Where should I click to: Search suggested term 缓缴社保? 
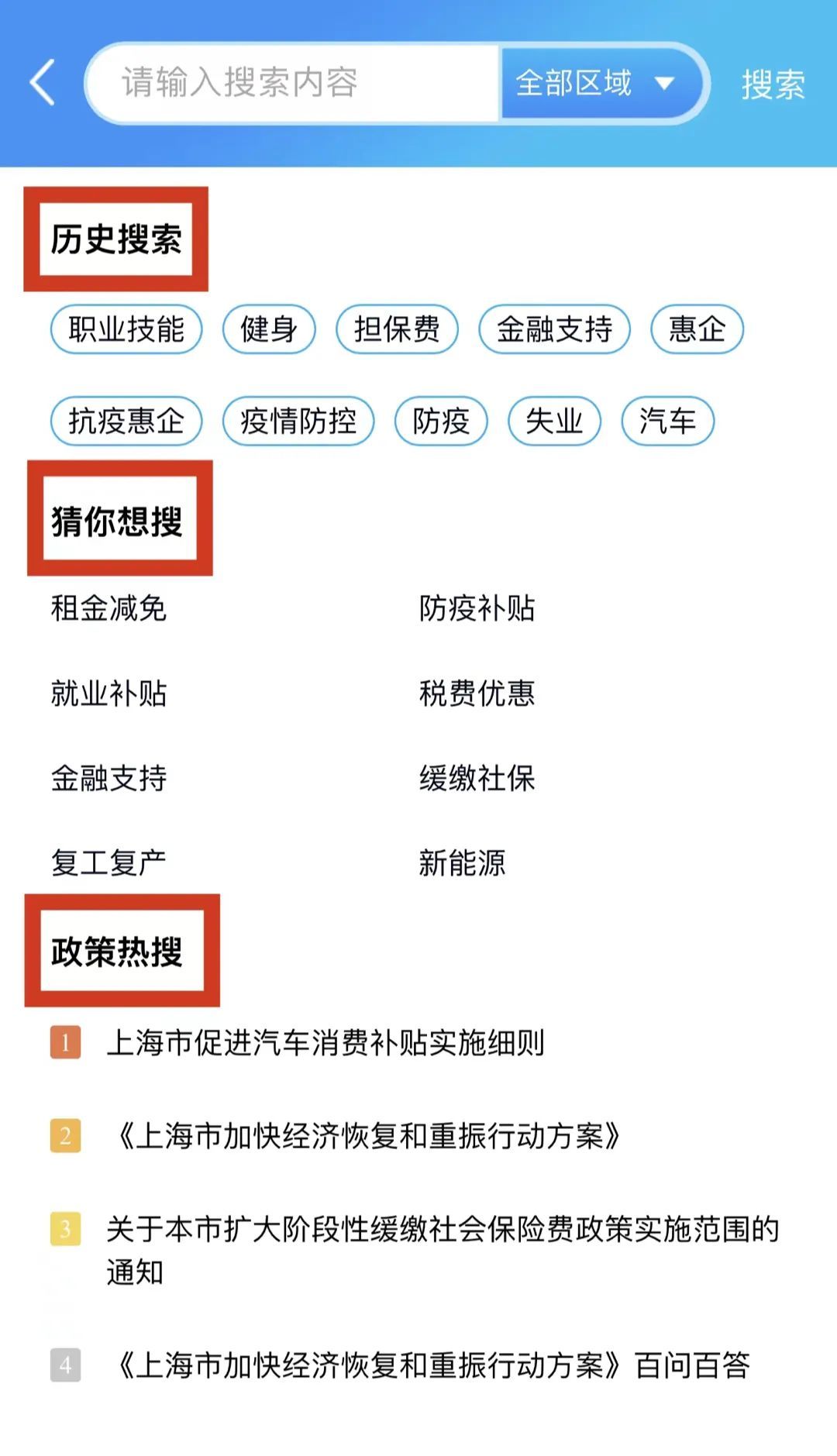pyautogui.click(x=477, y=778)
